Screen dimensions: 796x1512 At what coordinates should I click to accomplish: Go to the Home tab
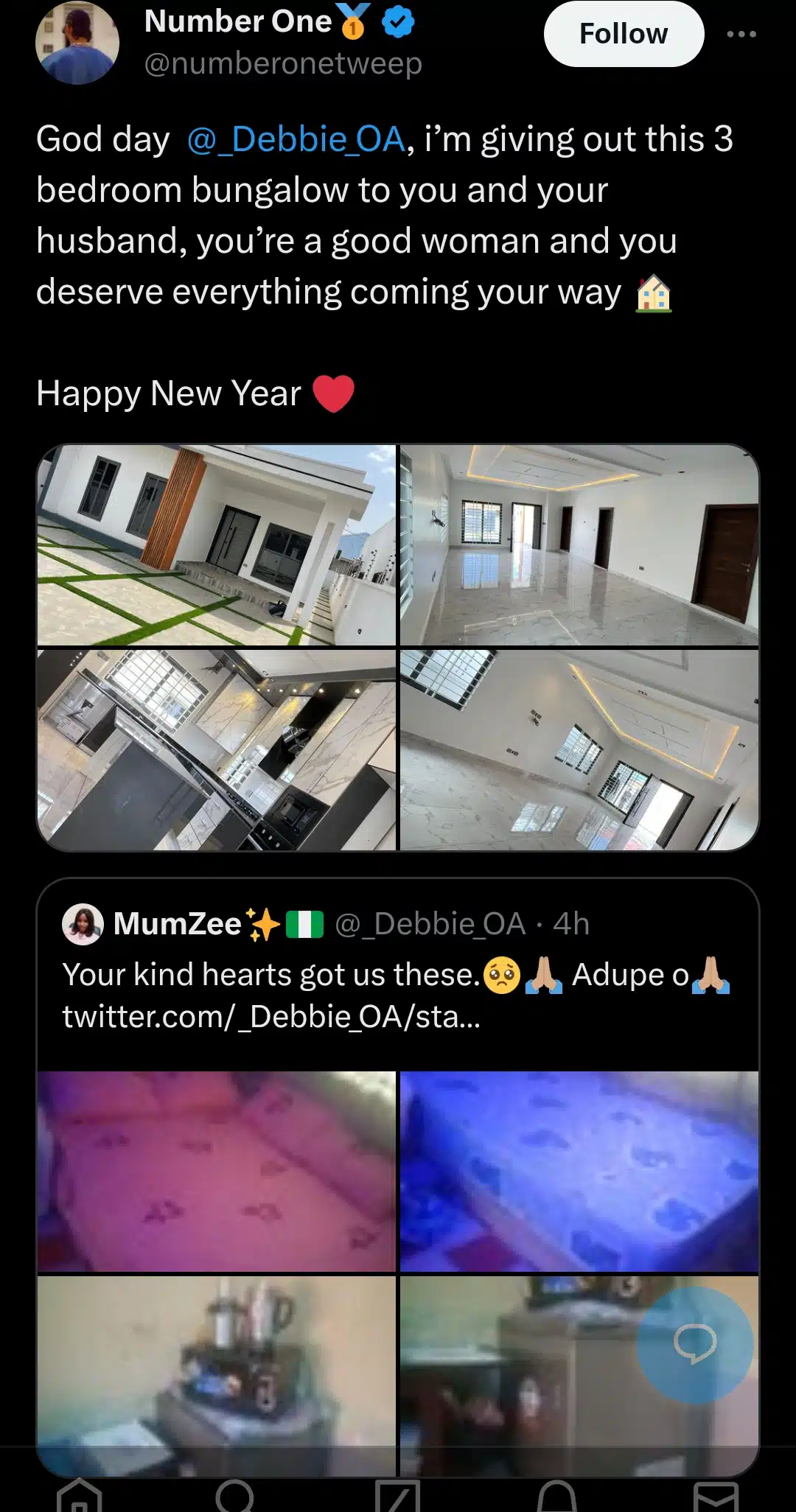(80, 1496)
